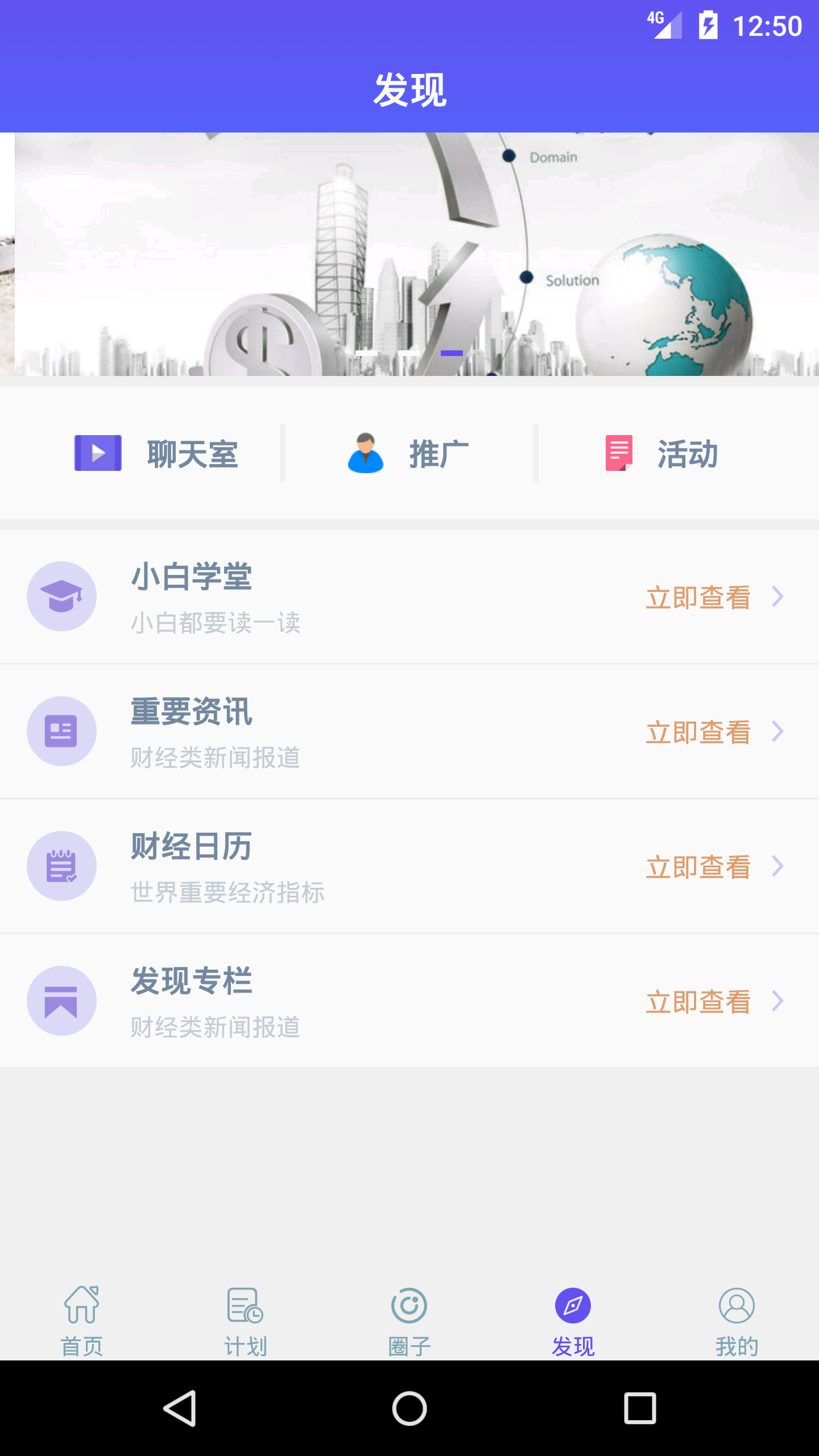The image size is (819, 1456).
Task: Go to the 圈子 circle tab
Action: 409,1321
